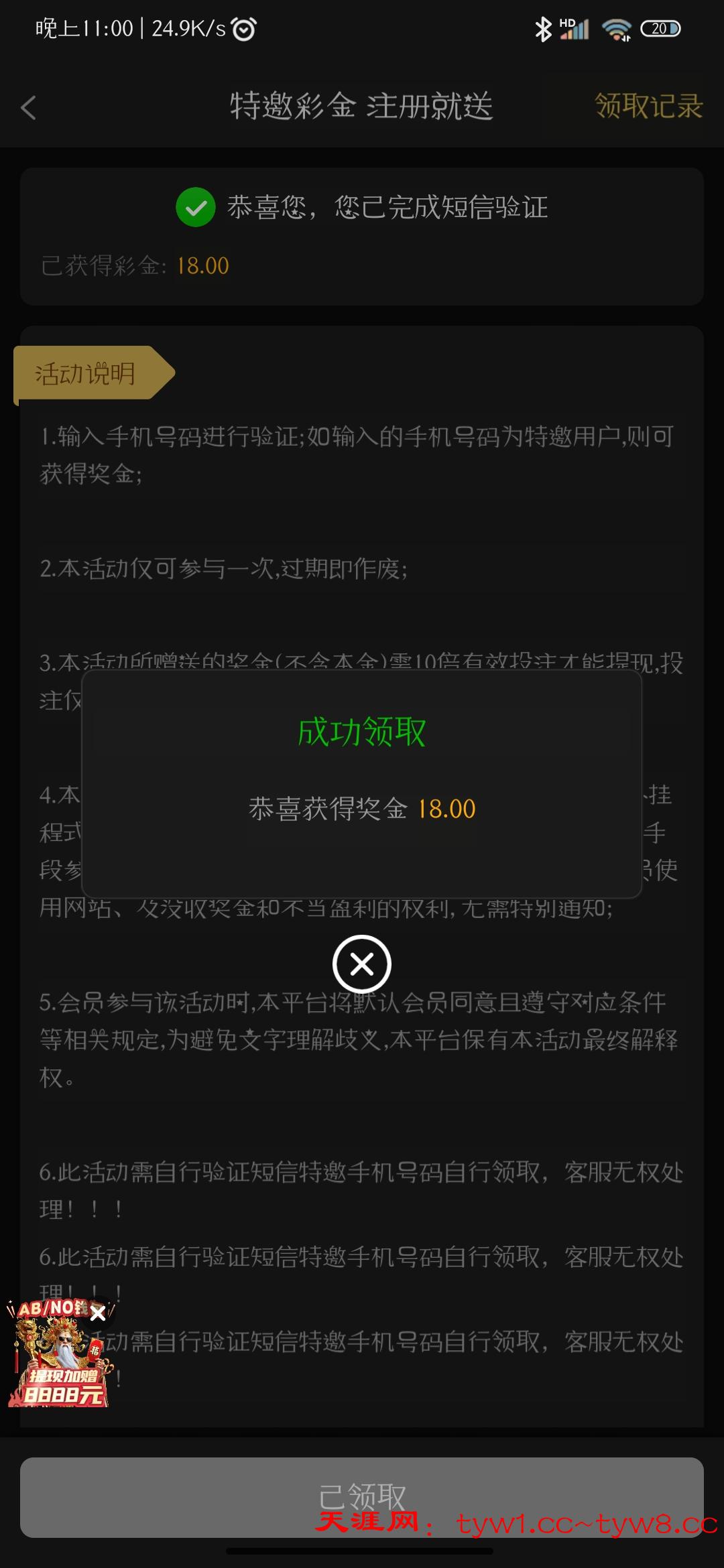
Task: Dismiss the floating 提现加赠 8888元 banner
Action: coord(98,1313)
